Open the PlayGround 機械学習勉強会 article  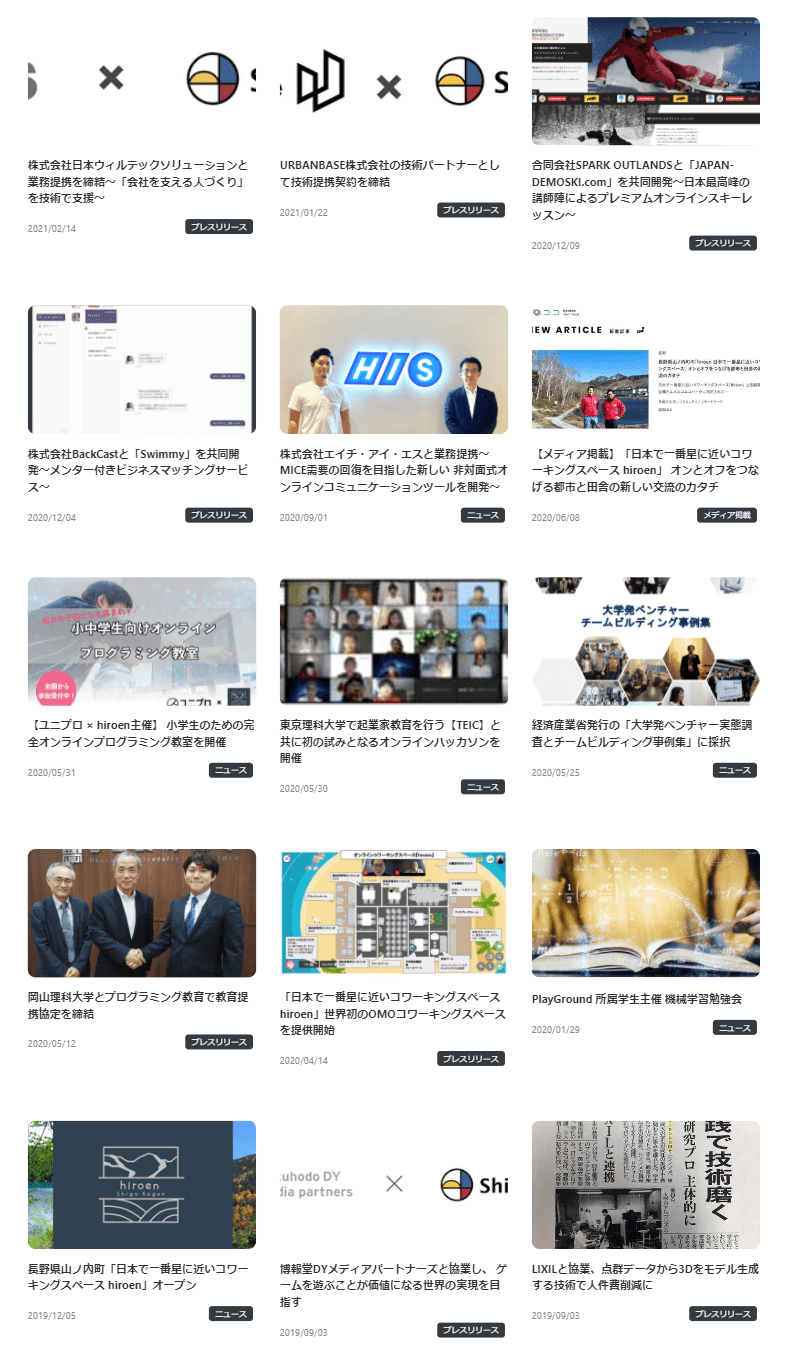[637, 999]
